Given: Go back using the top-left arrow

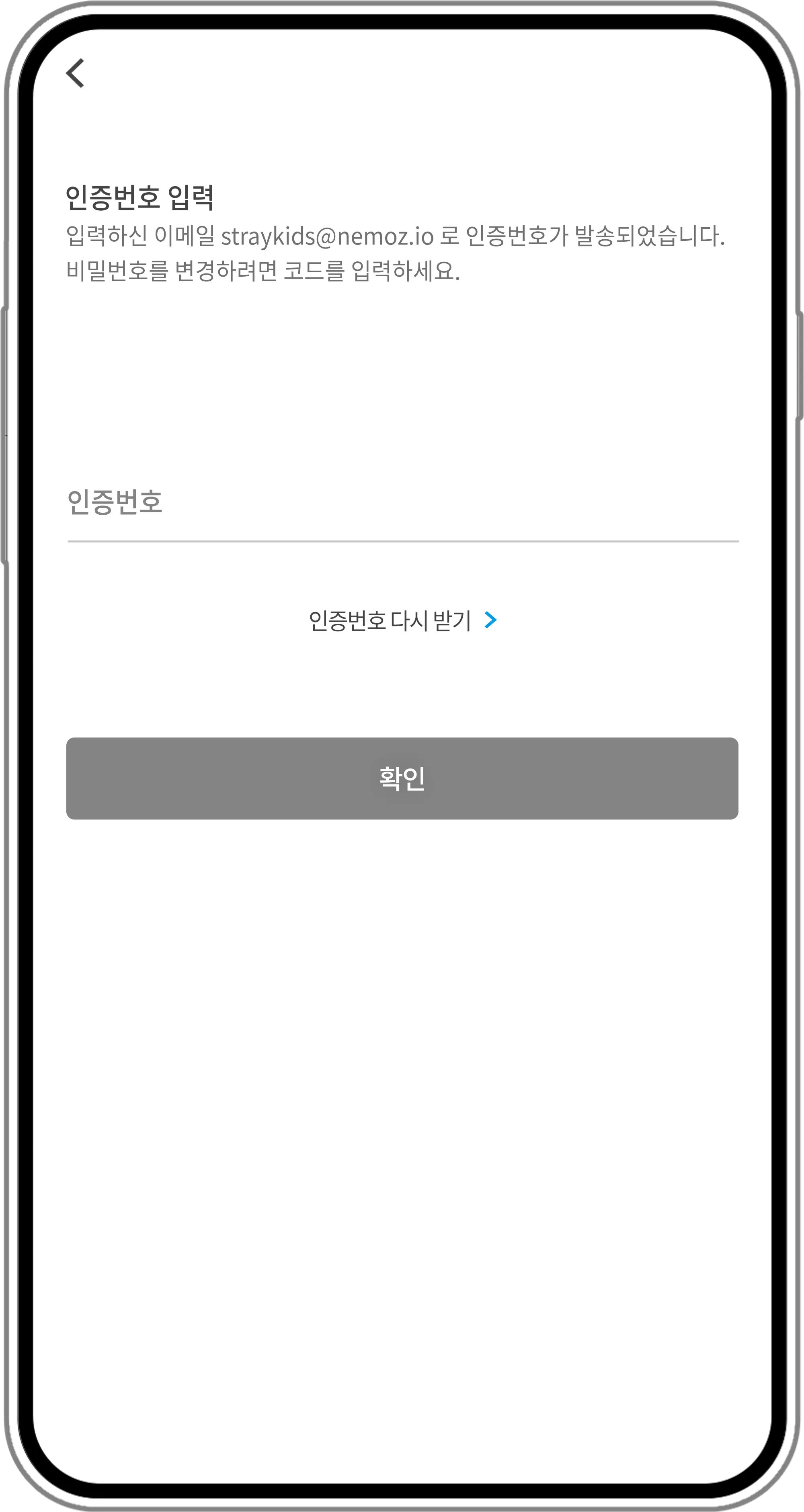Looking at the screenshot, I should 75,73.
